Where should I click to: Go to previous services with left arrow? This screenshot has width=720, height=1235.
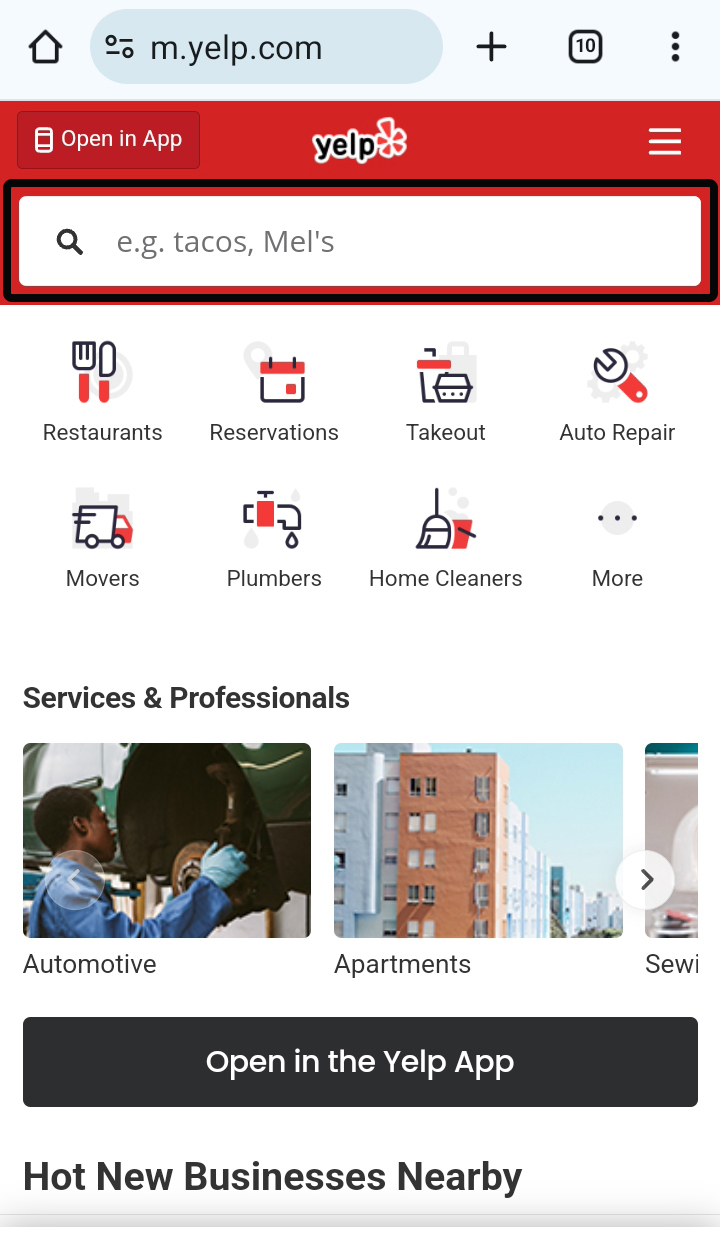tap(75, 880)
